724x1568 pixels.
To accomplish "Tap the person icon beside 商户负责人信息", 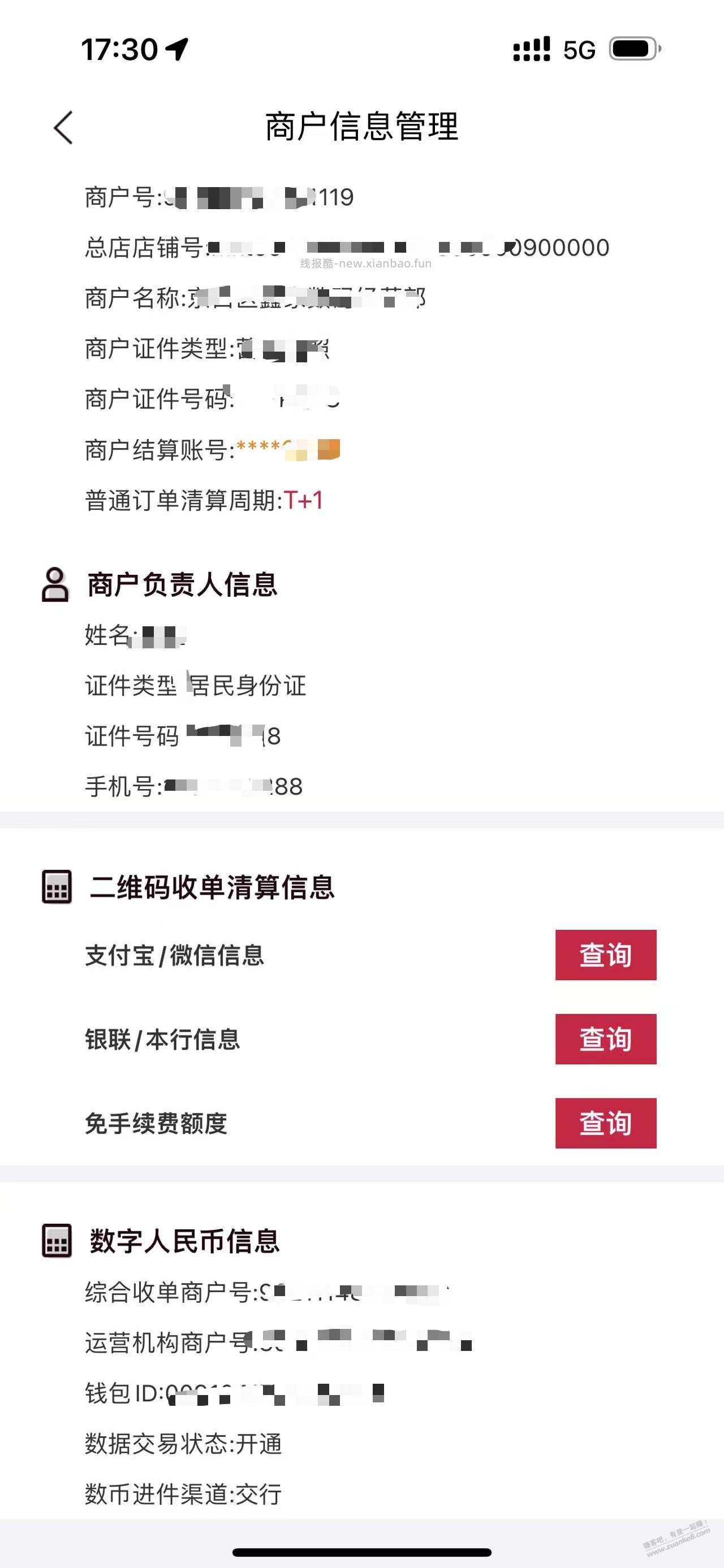I will coord(54,586).
